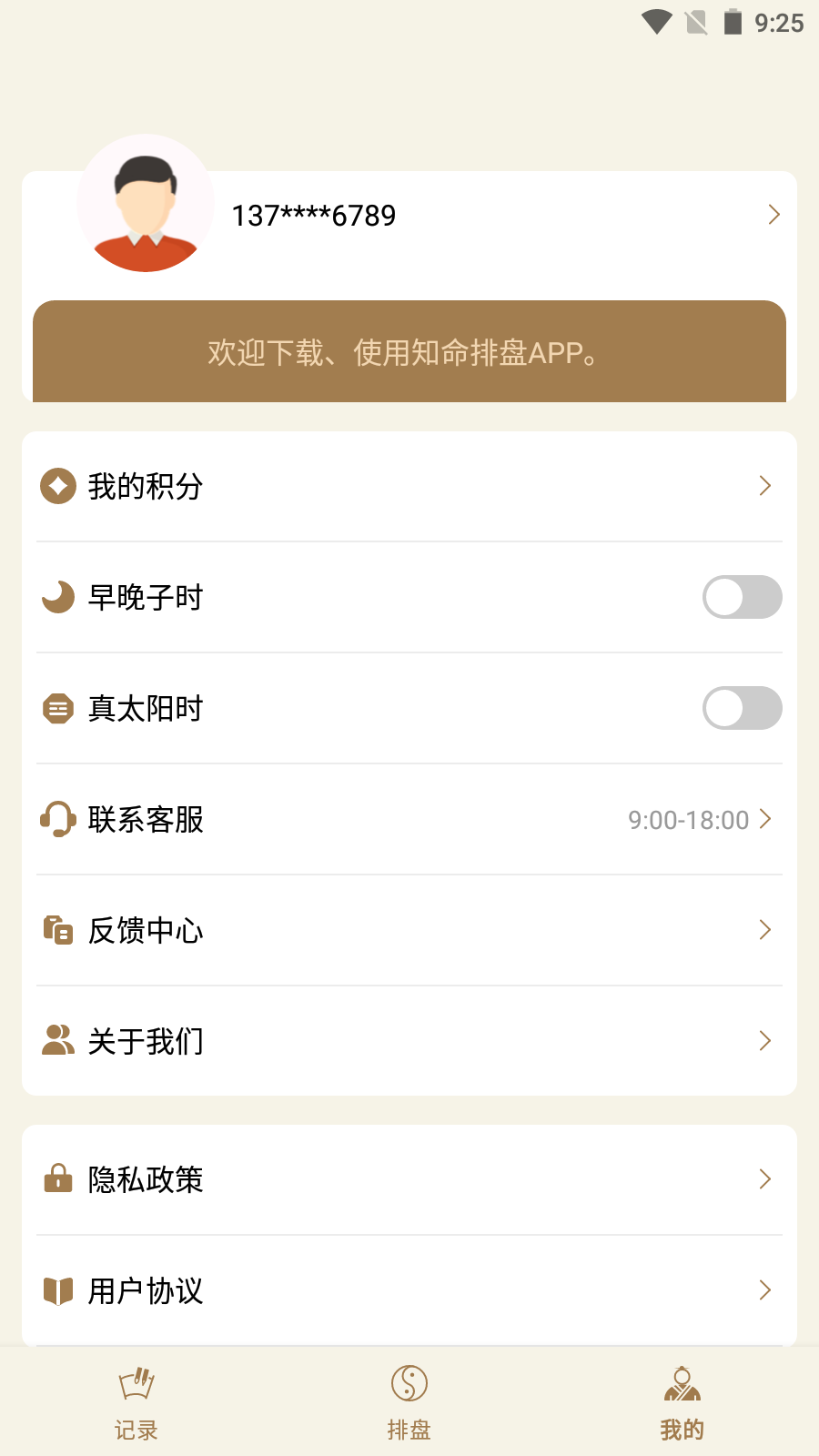Click the headset icon for 联系客服

point(57,820)
